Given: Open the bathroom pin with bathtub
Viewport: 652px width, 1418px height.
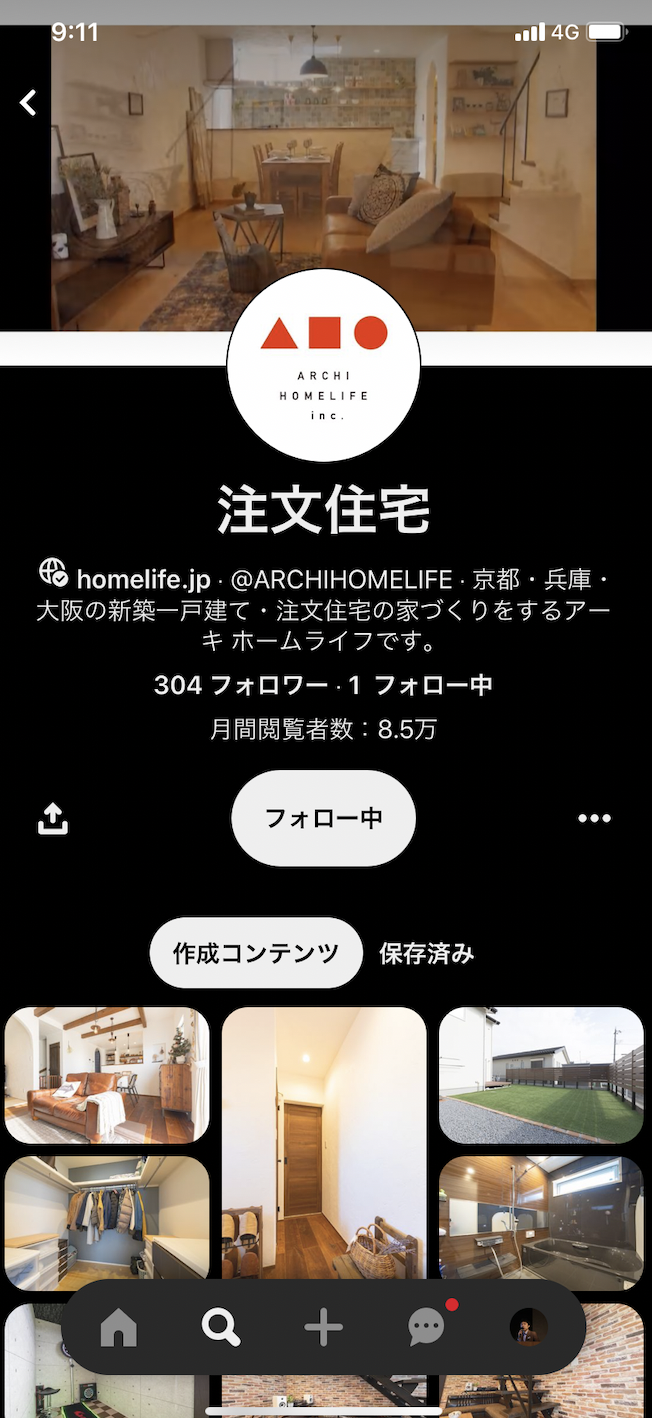Looking at the screenshot, I should 541,1220.
